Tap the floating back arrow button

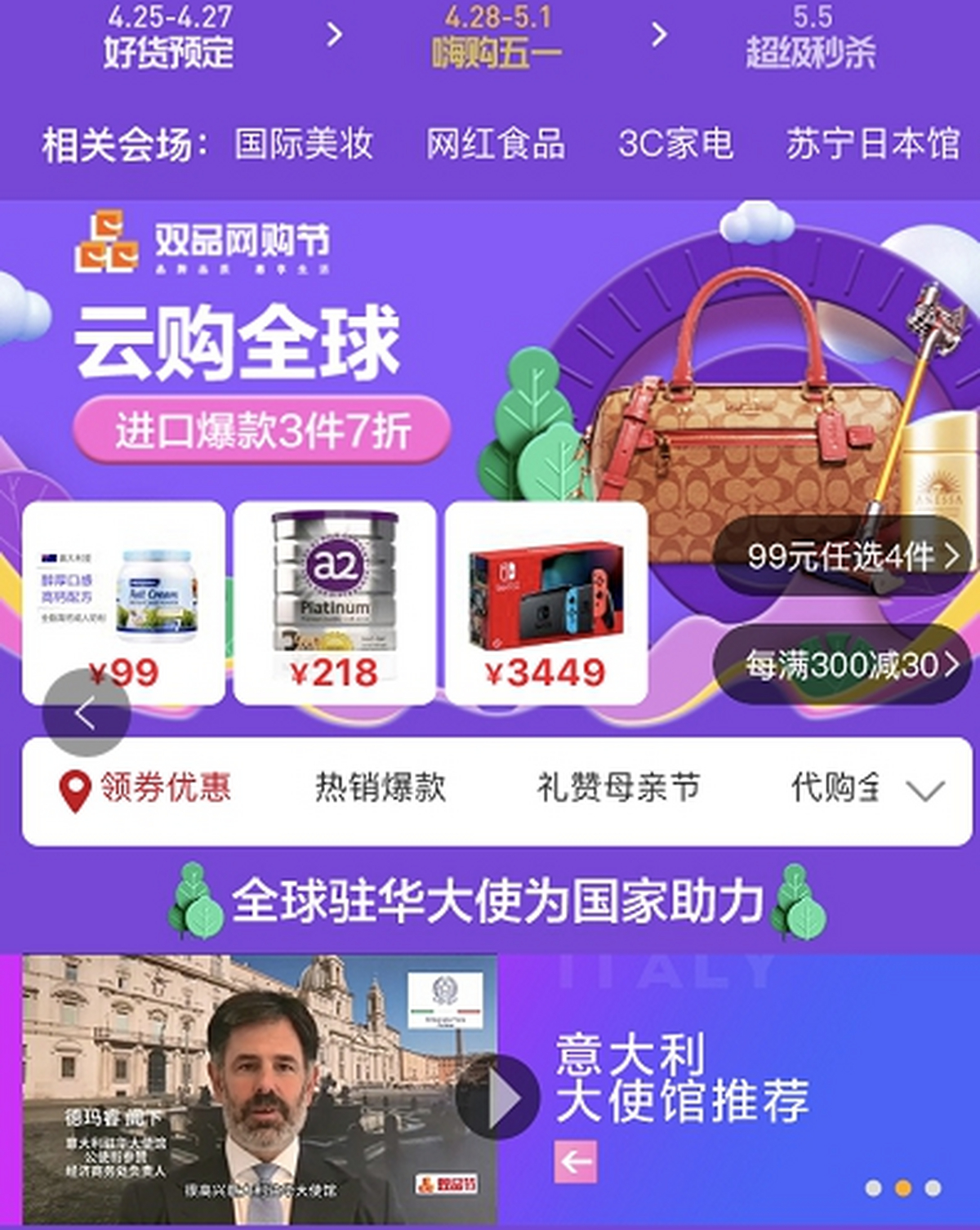coord(86,714)
